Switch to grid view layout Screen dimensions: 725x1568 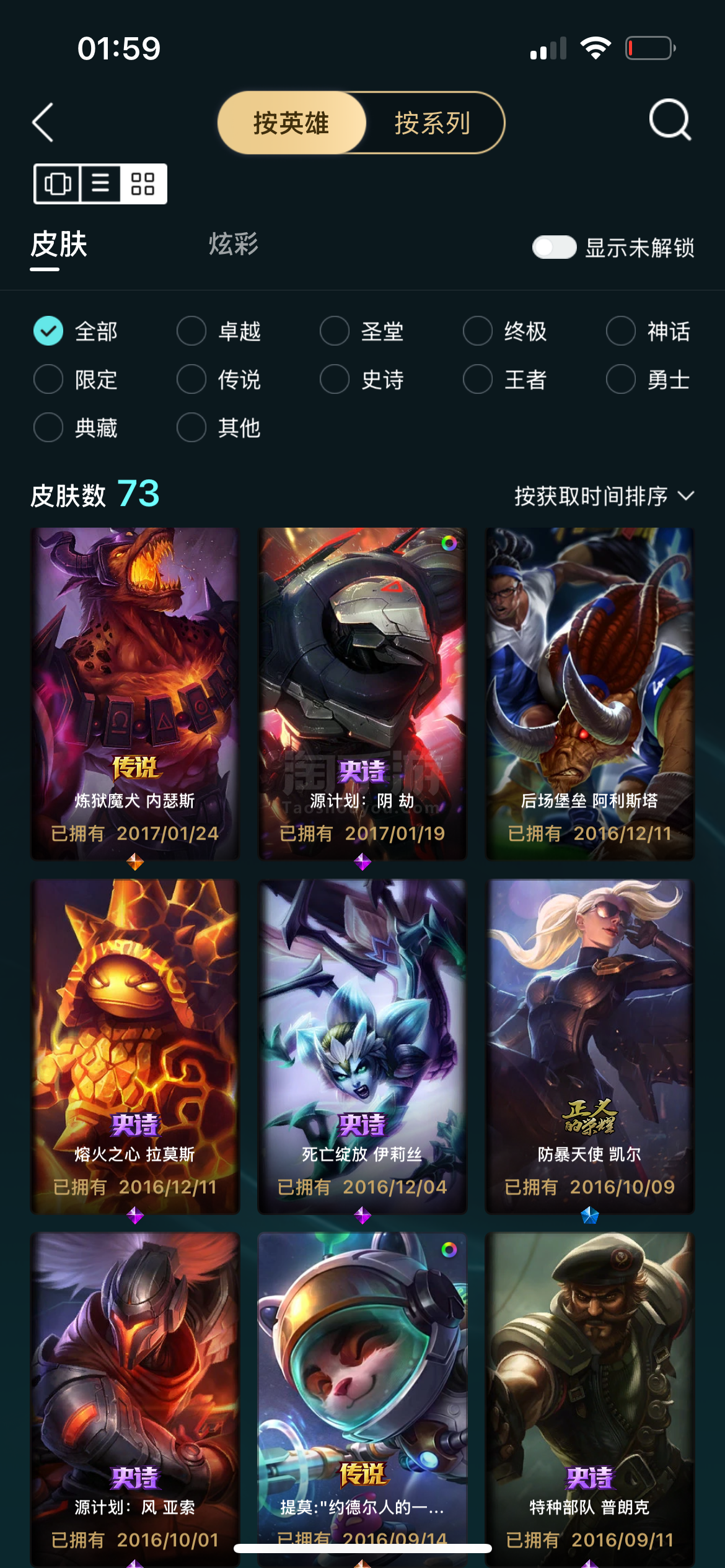coord(143,184)
